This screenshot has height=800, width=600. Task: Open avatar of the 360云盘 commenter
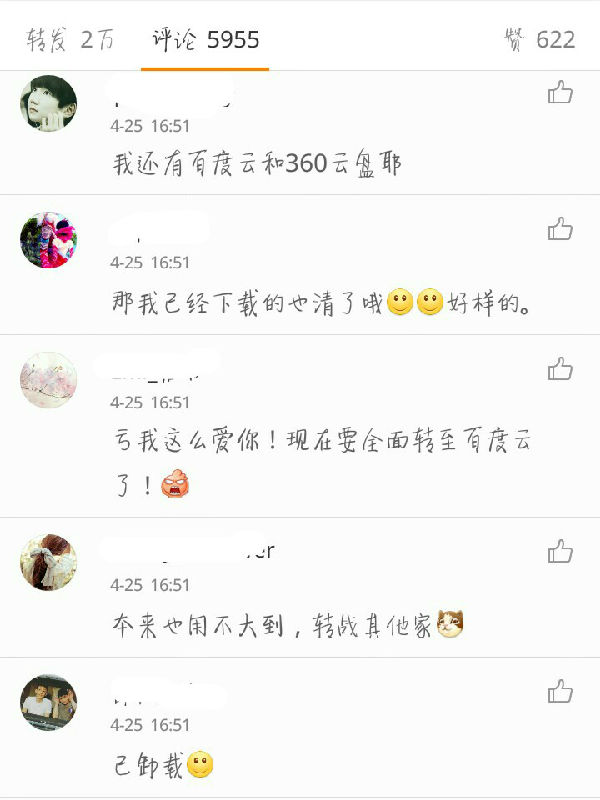[49, 104]
